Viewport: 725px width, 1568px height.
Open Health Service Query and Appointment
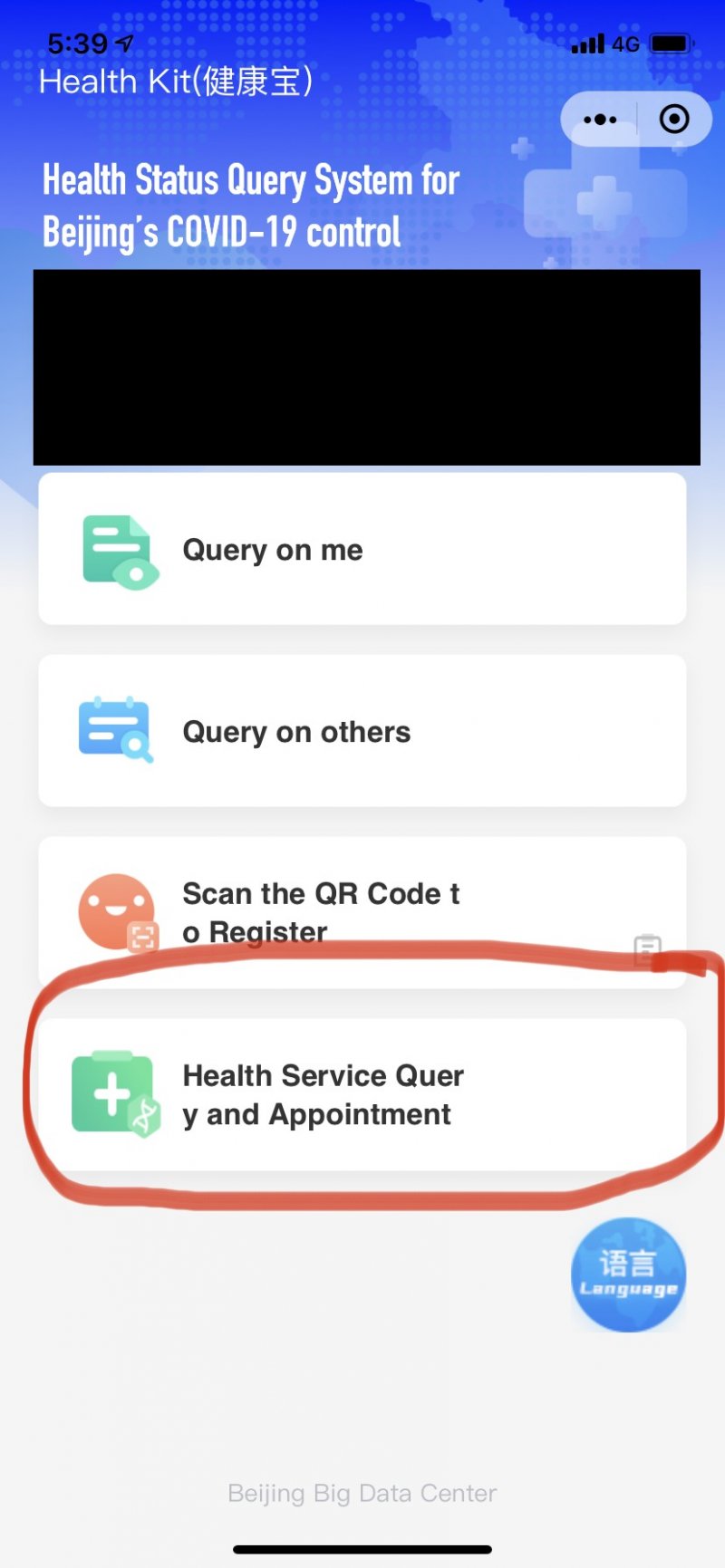(362, 1094)
